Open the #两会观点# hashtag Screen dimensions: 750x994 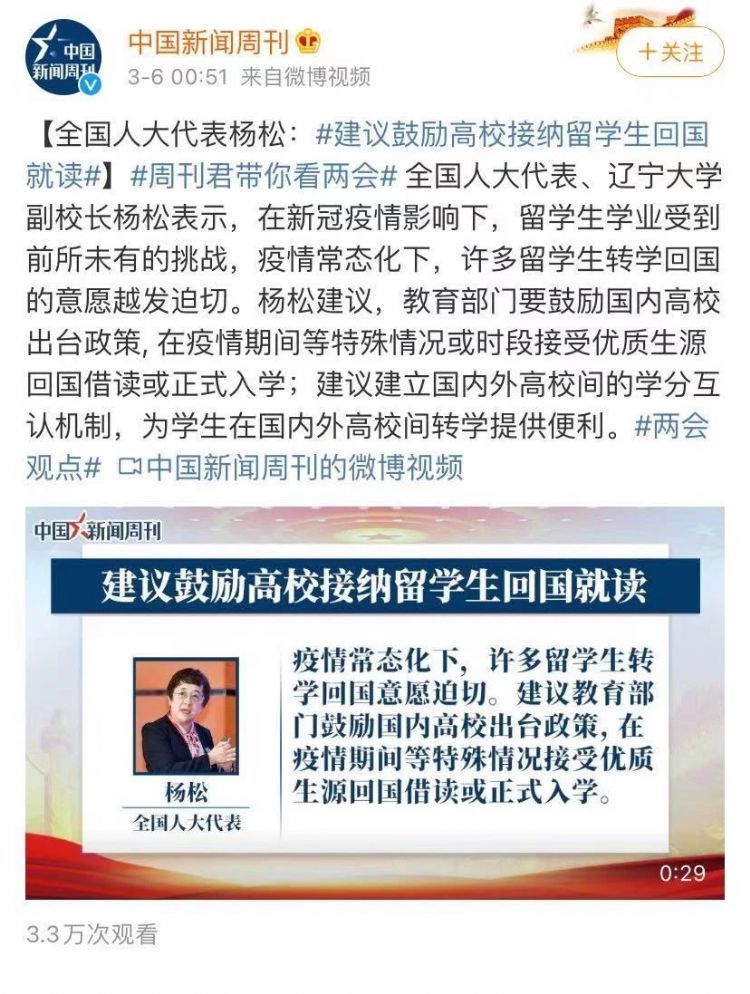[x=672, y=426]
